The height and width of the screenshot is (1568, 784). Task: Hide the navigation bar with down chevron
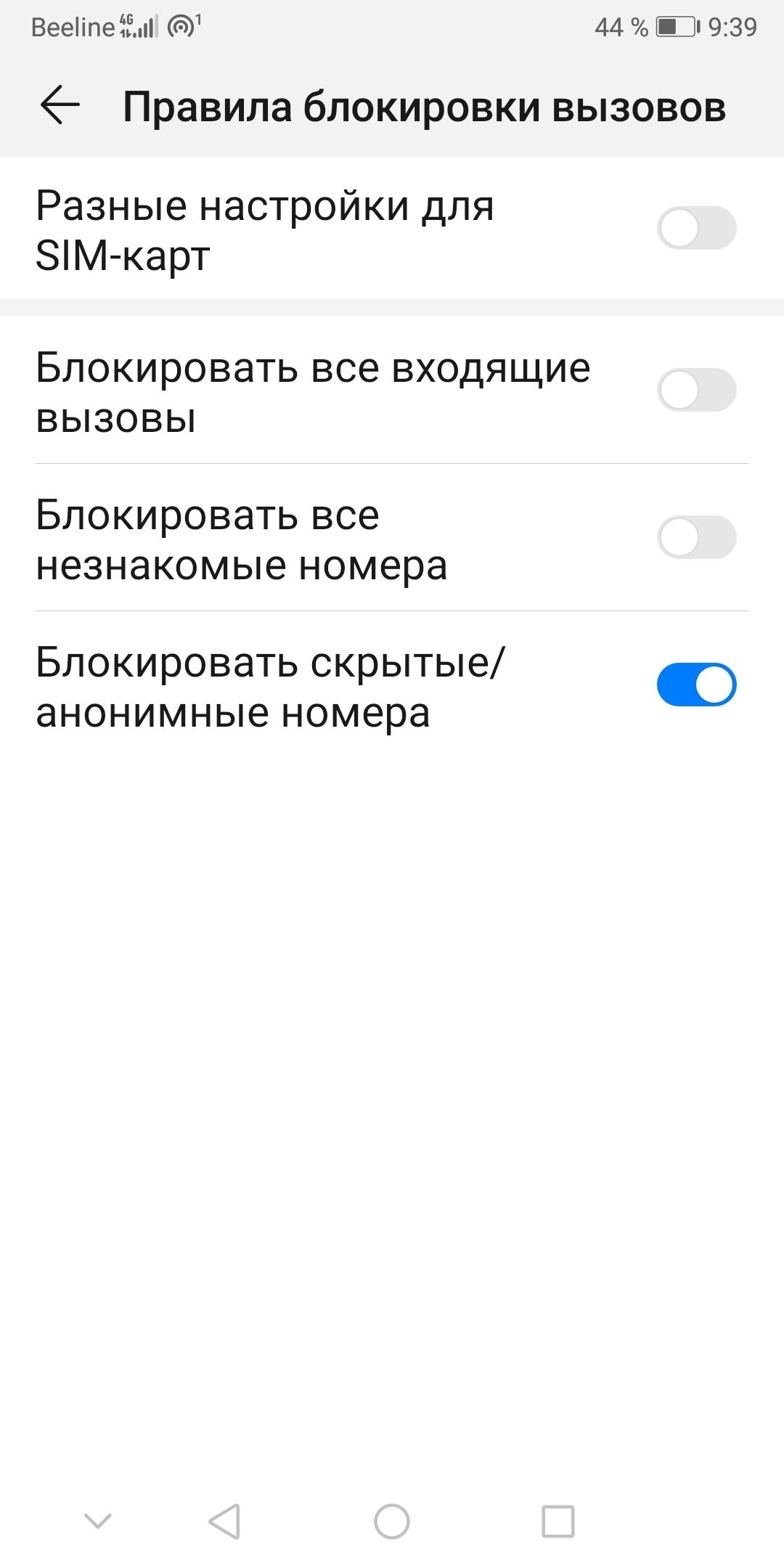tap(98, 1519)
